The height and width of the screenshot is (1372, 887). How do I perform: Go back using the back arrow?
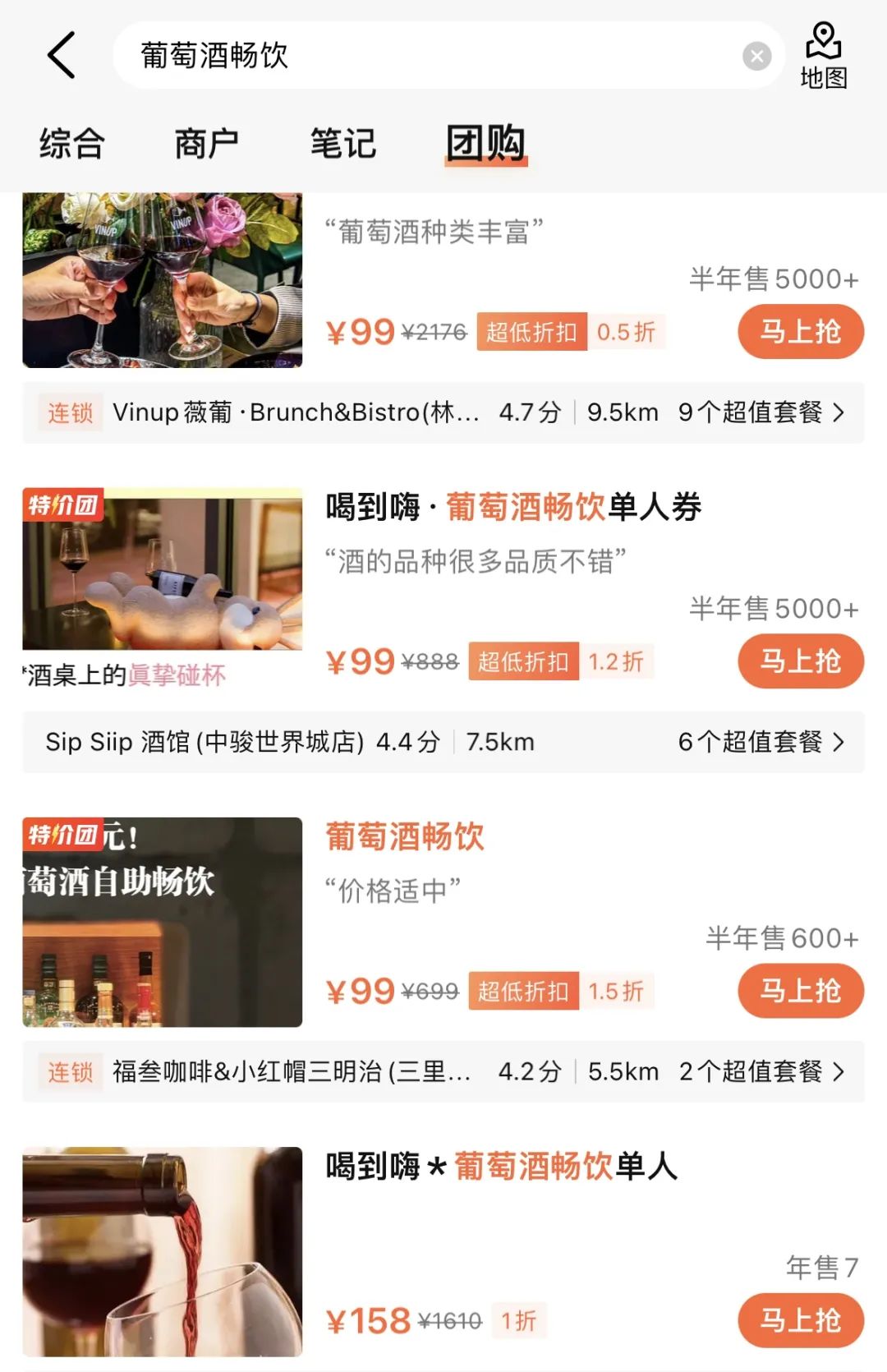pyautogui.click(x=62, y=56)
